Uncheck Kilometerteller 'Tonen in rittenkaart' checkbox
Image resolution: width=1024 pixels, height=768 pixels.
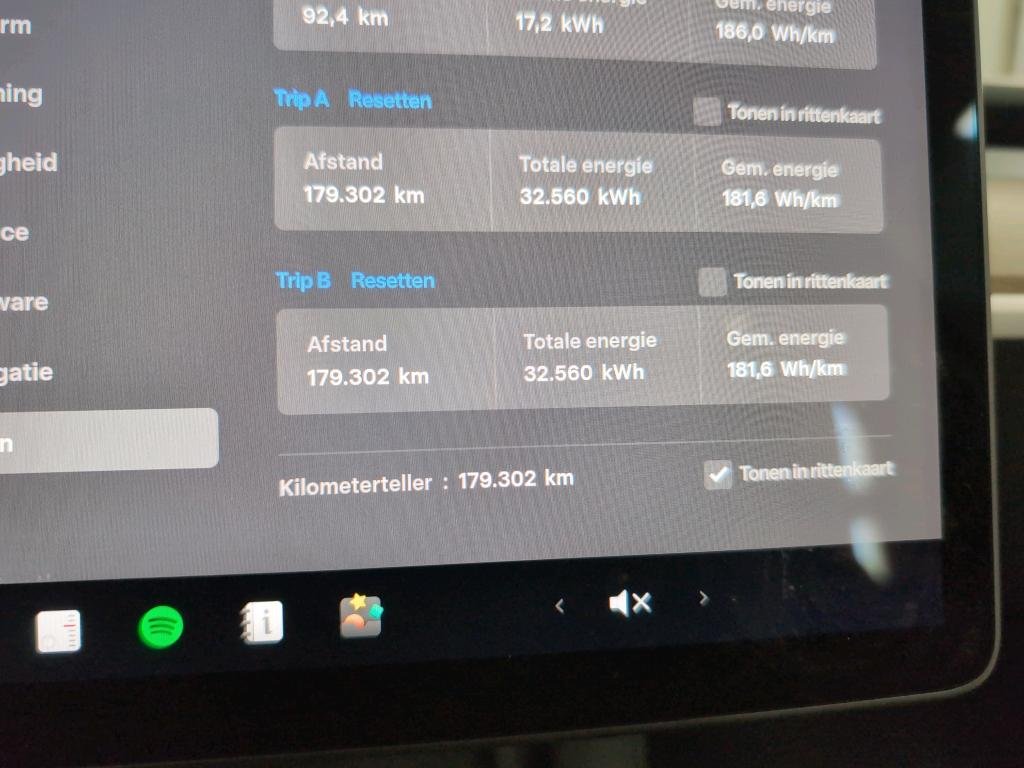[x=718, y=475]
